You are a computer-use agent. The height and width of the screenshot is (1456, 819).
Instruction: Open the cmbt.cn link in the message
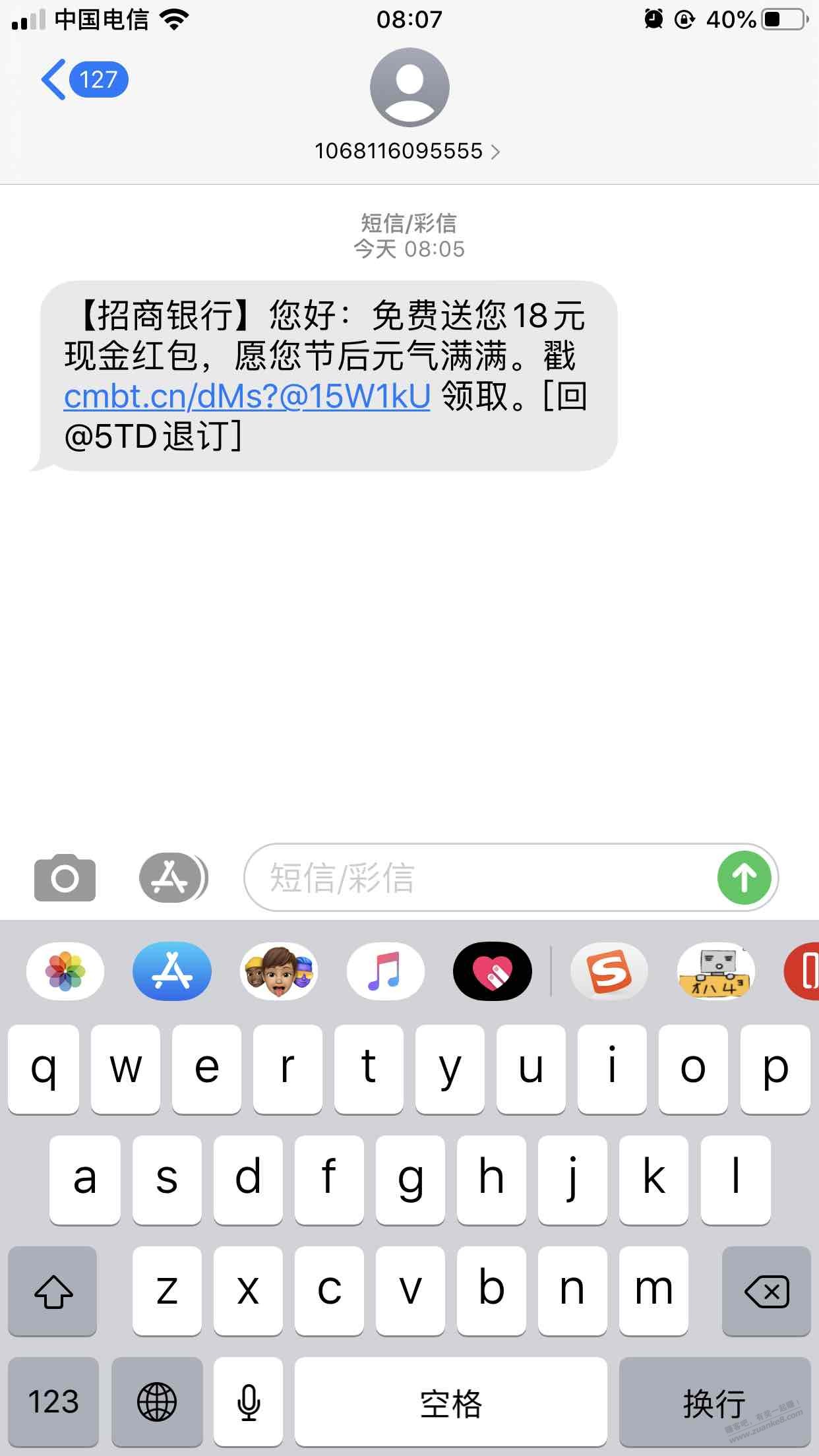(247, 396)
